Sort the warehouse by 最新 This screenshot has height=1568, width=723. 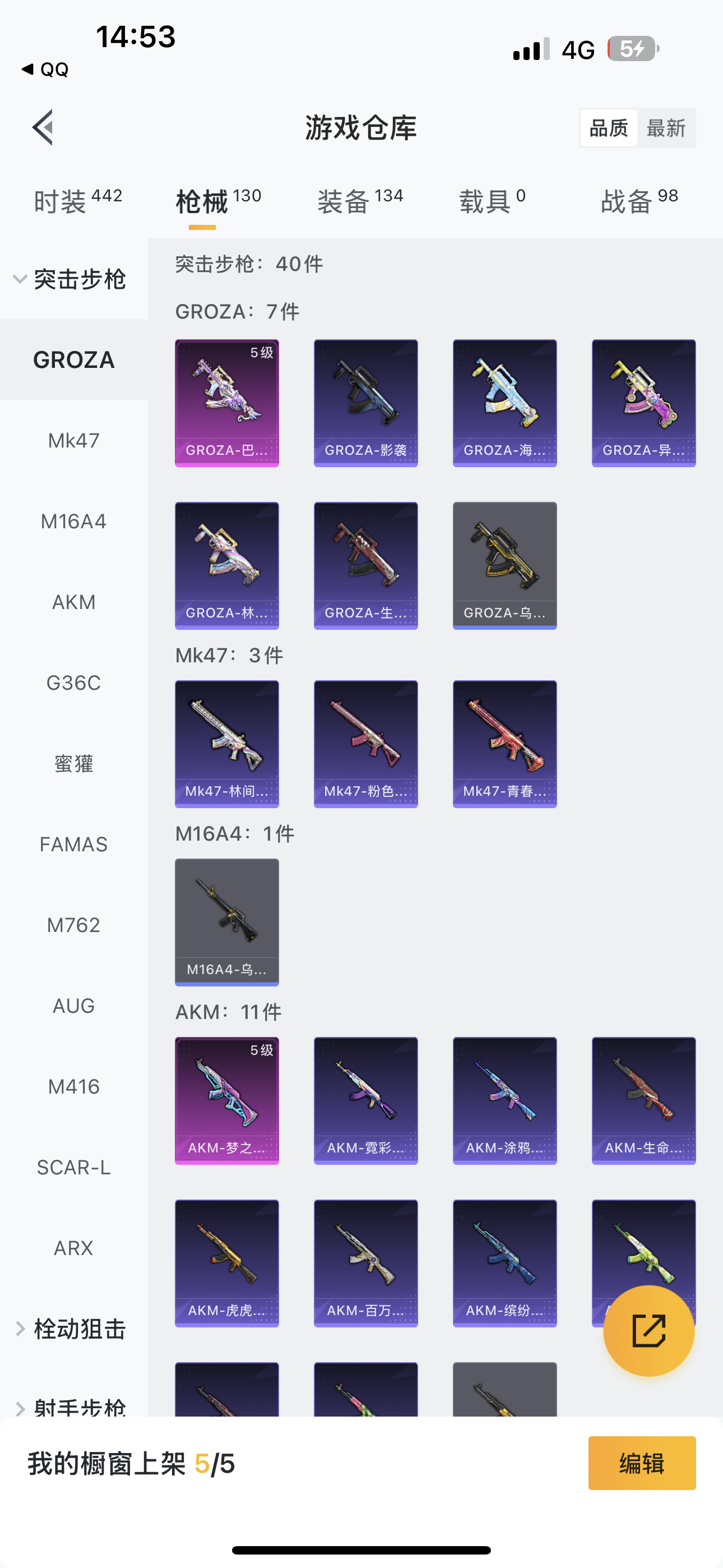(x=666, y=128)
